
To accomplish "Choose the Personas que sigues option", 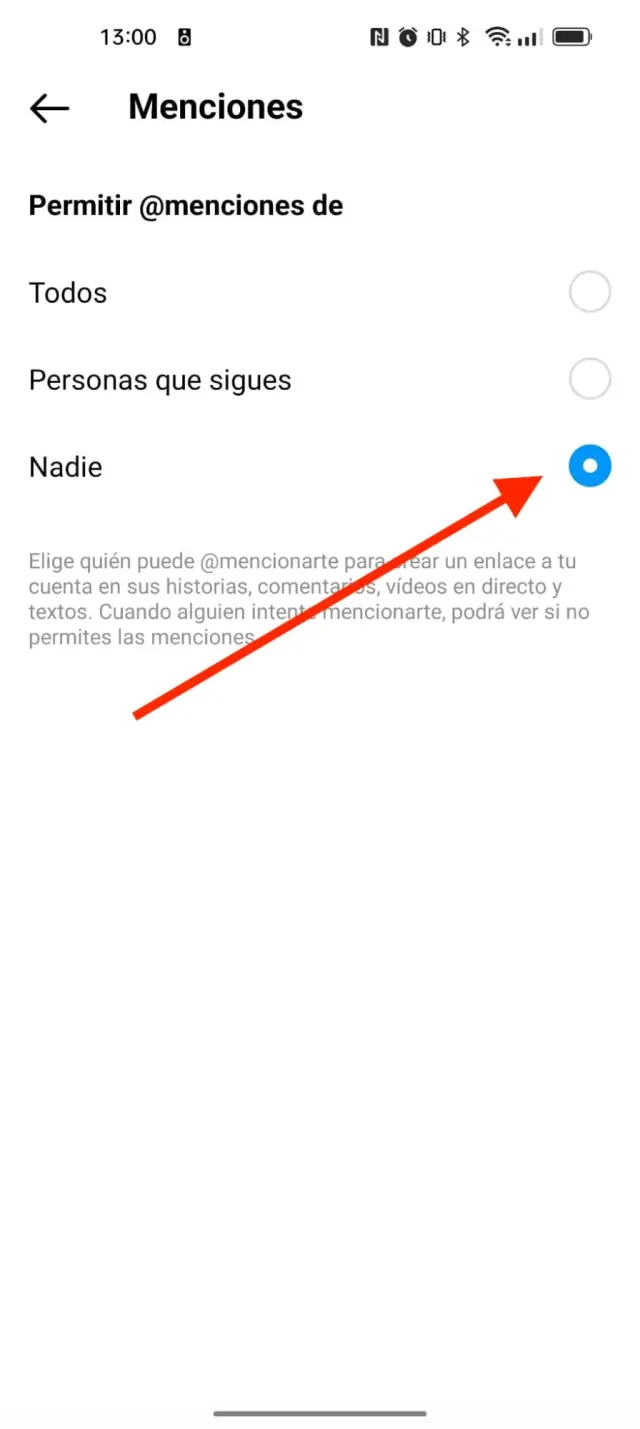I will [x=589, y=380].
